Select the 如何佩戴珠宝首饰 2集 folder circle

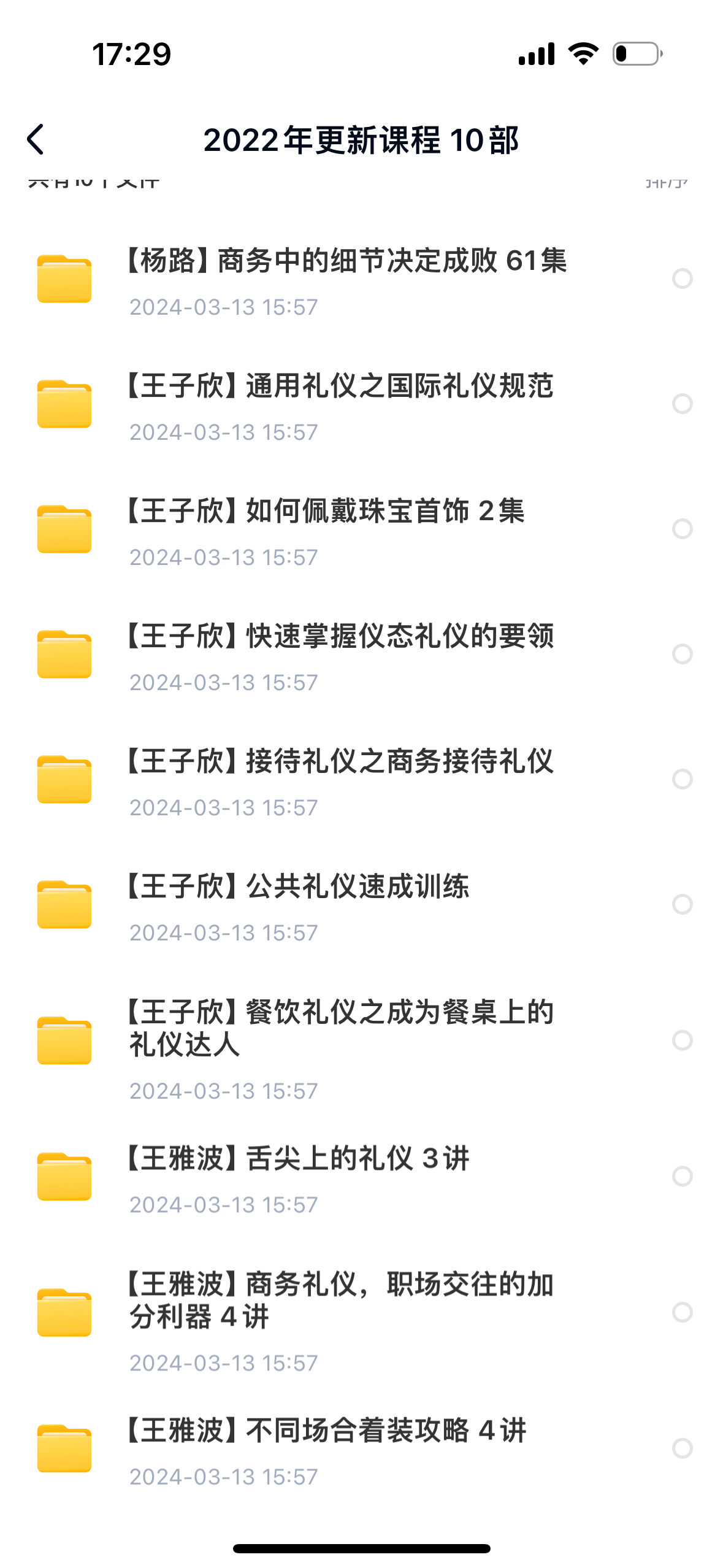[x=682, y=529]
